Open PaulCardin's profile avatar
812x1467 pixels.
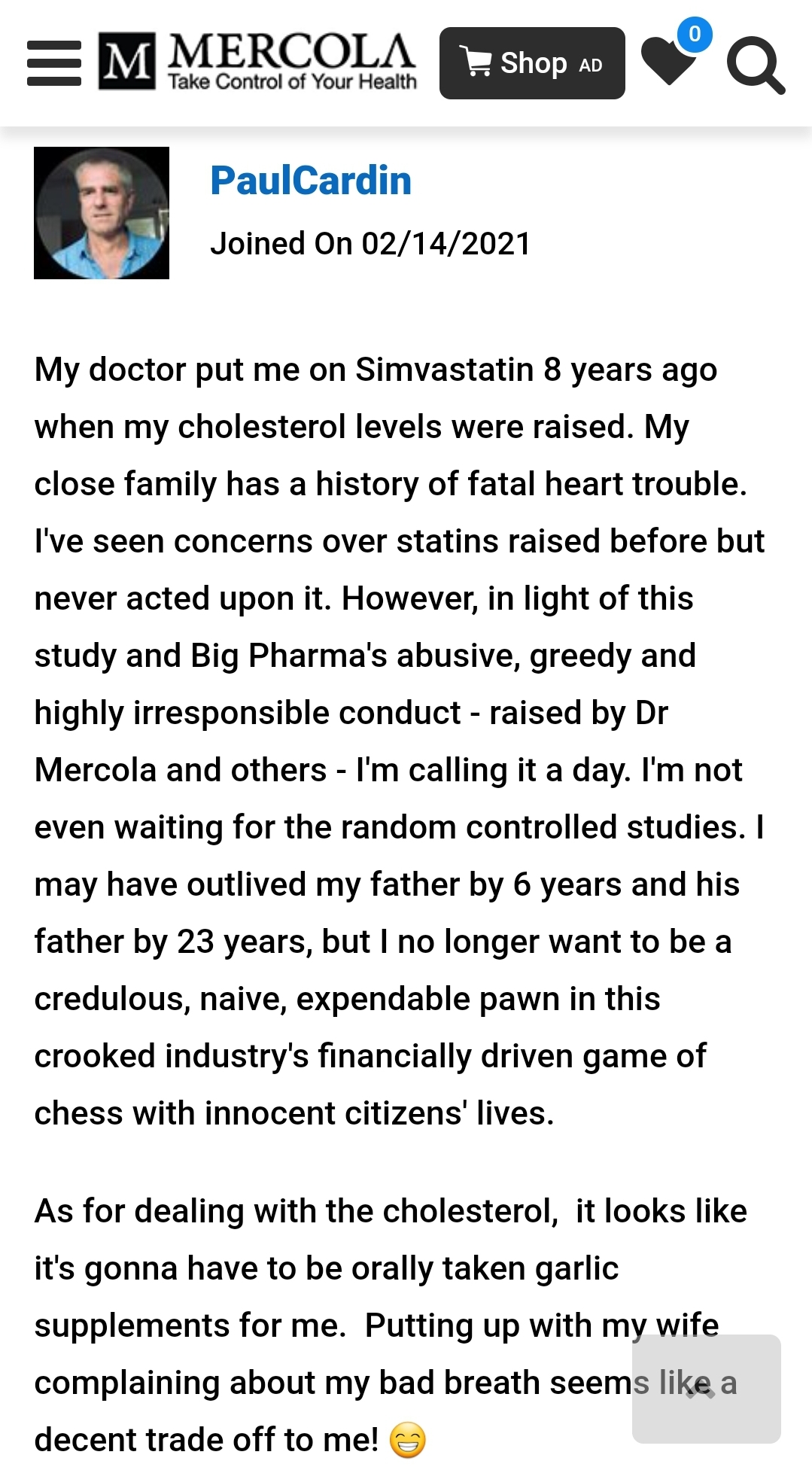tap(102, 213)
